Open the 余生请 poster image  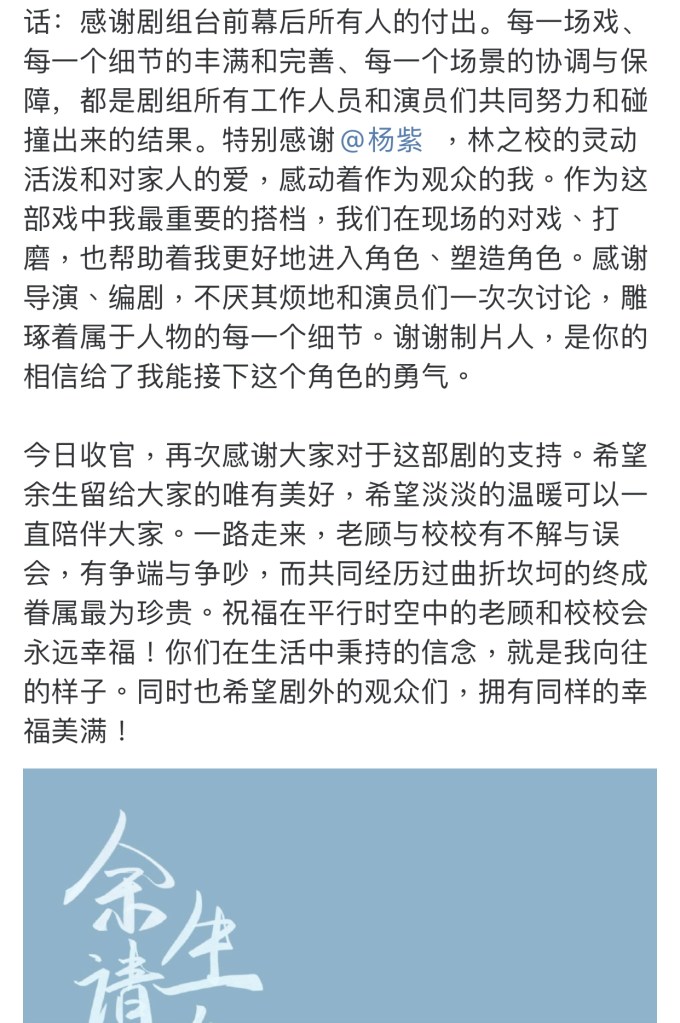point(340,896)
